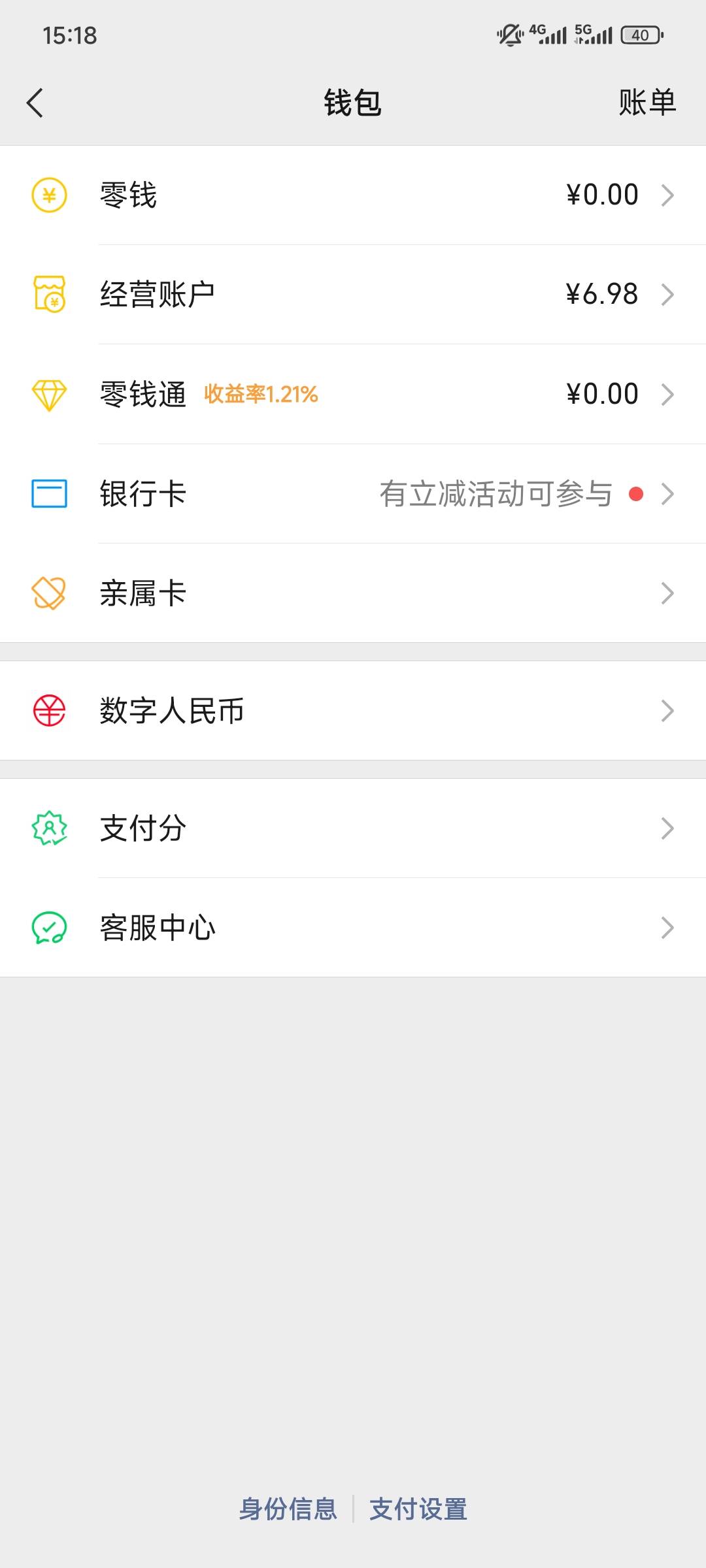706x1568 pixels.
Task: Open 支付分
Action: coord(353,828)
